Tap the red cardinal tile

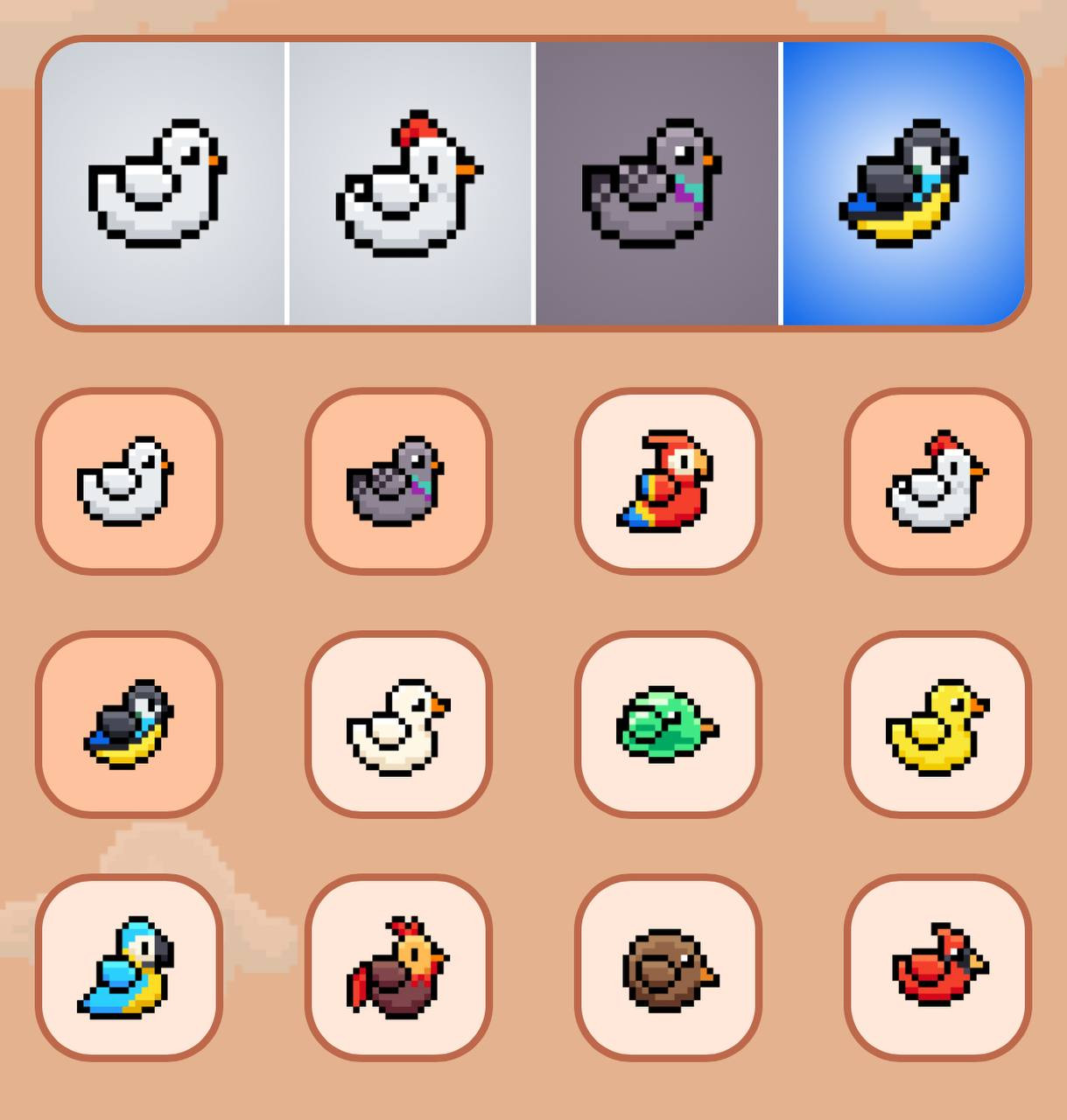click(937, 968)
